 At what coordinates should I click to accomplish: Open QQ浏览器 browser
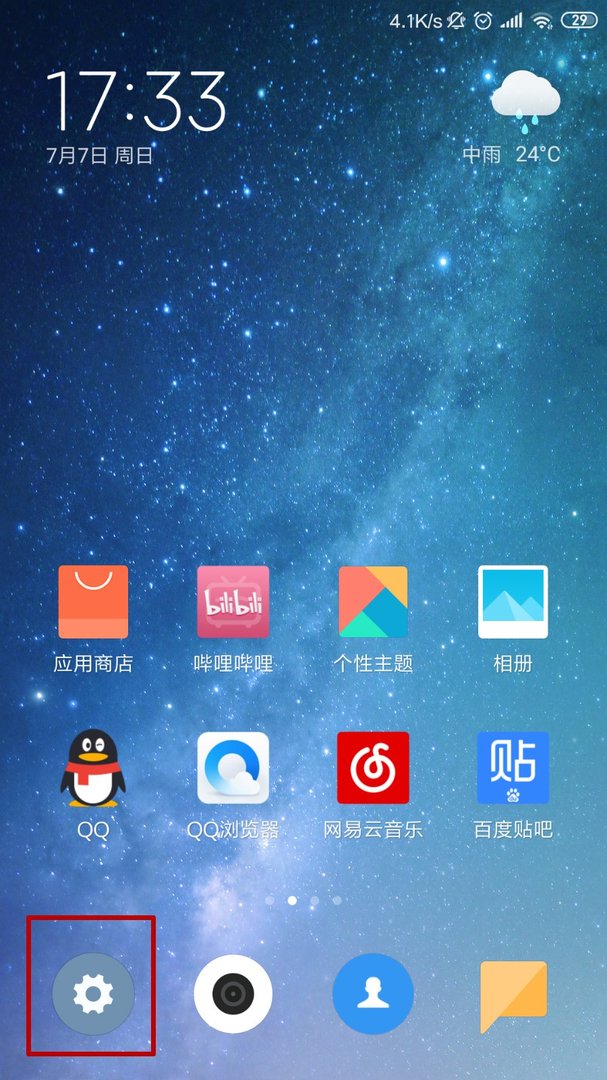coord(233,768)
